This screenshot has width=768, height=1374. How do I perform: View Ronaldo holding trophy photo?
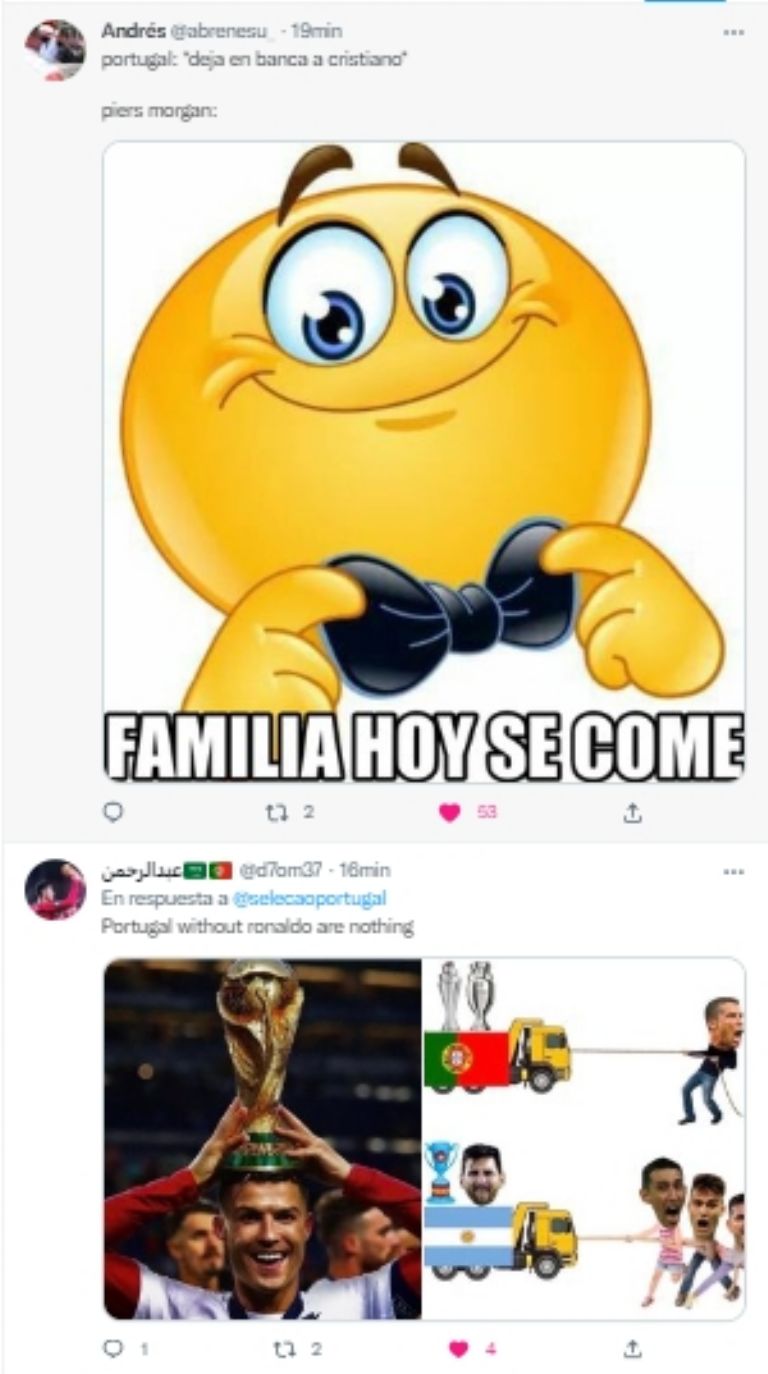point(262,1138)
